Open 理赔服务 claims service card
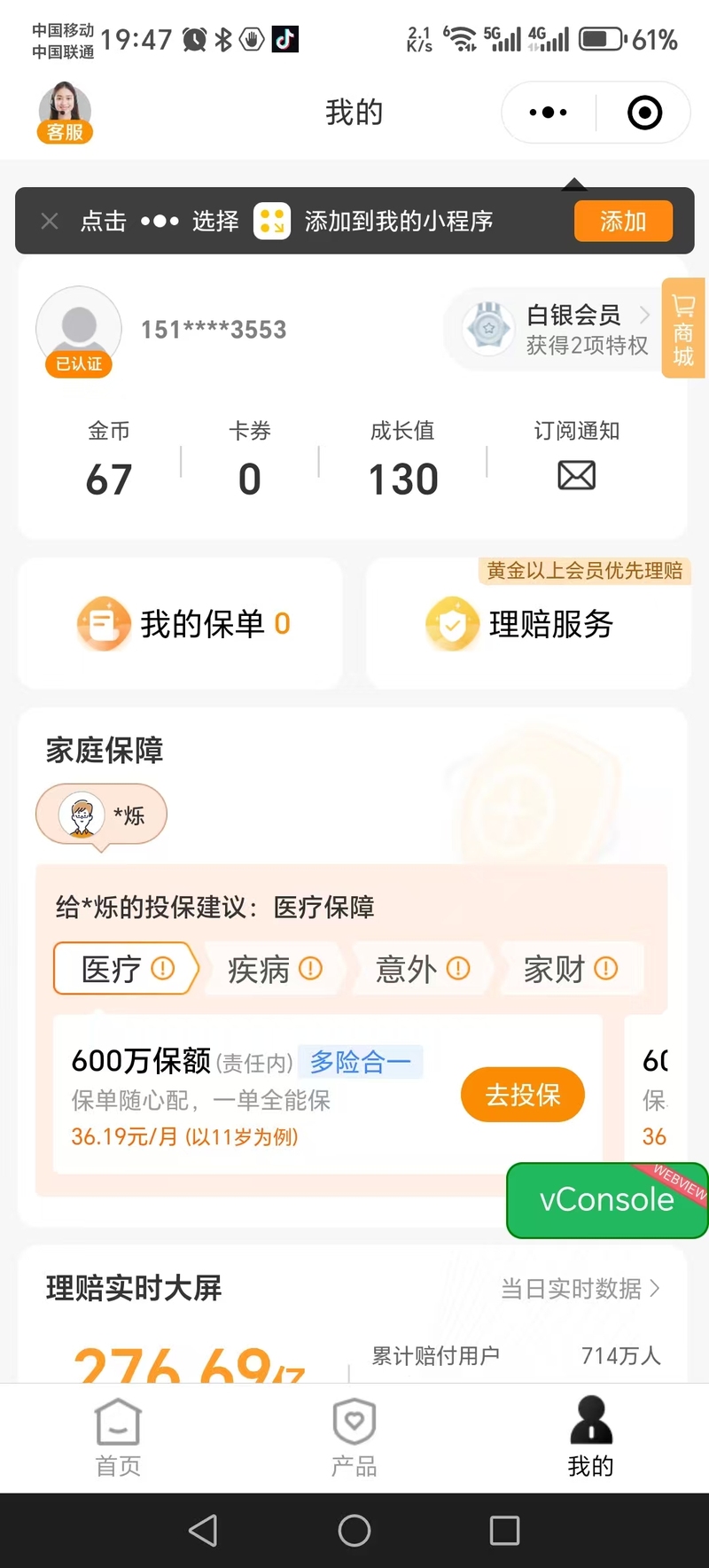Viewport: 709px width, 1568px height. (x=528, y=624)
